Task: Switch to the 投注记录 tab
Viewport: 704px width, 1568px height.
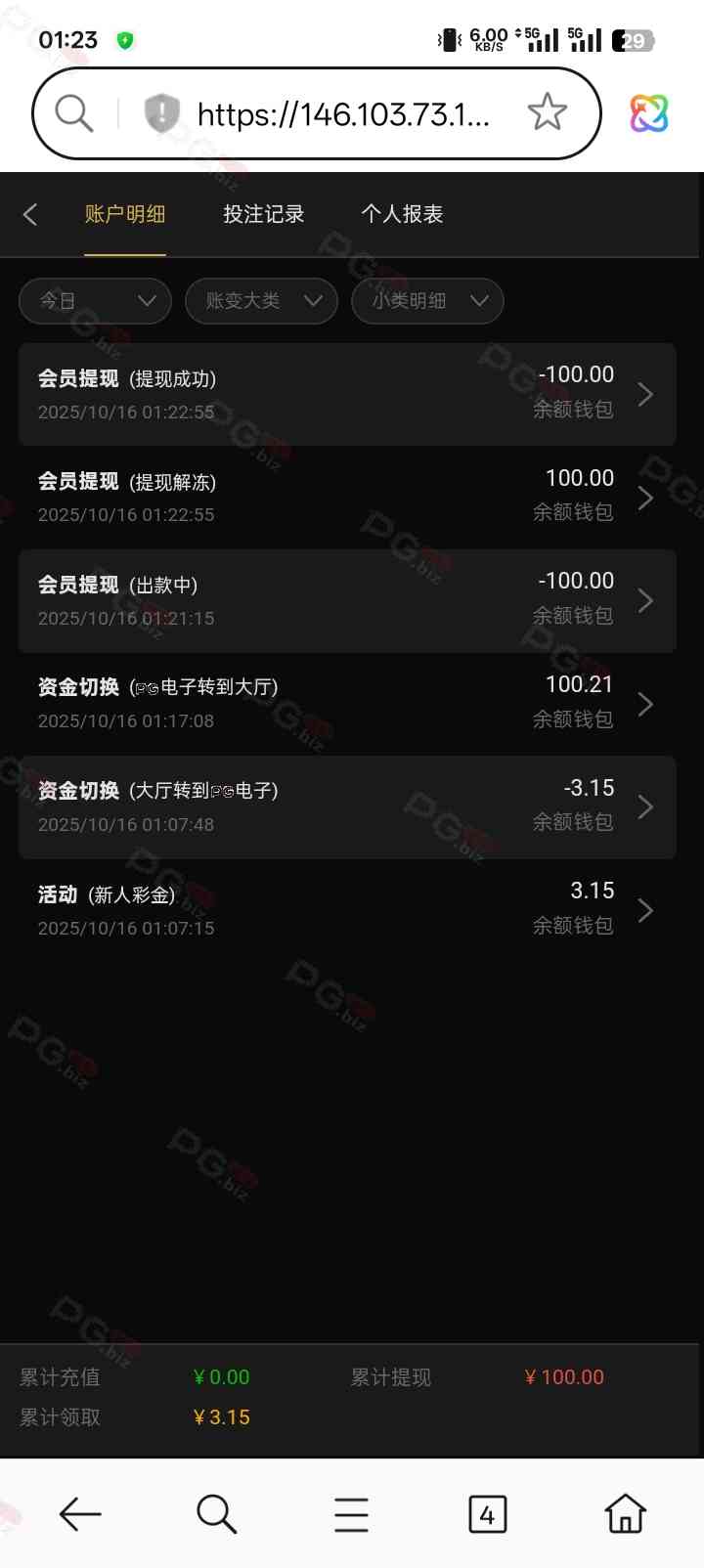Action: (263, 214)
